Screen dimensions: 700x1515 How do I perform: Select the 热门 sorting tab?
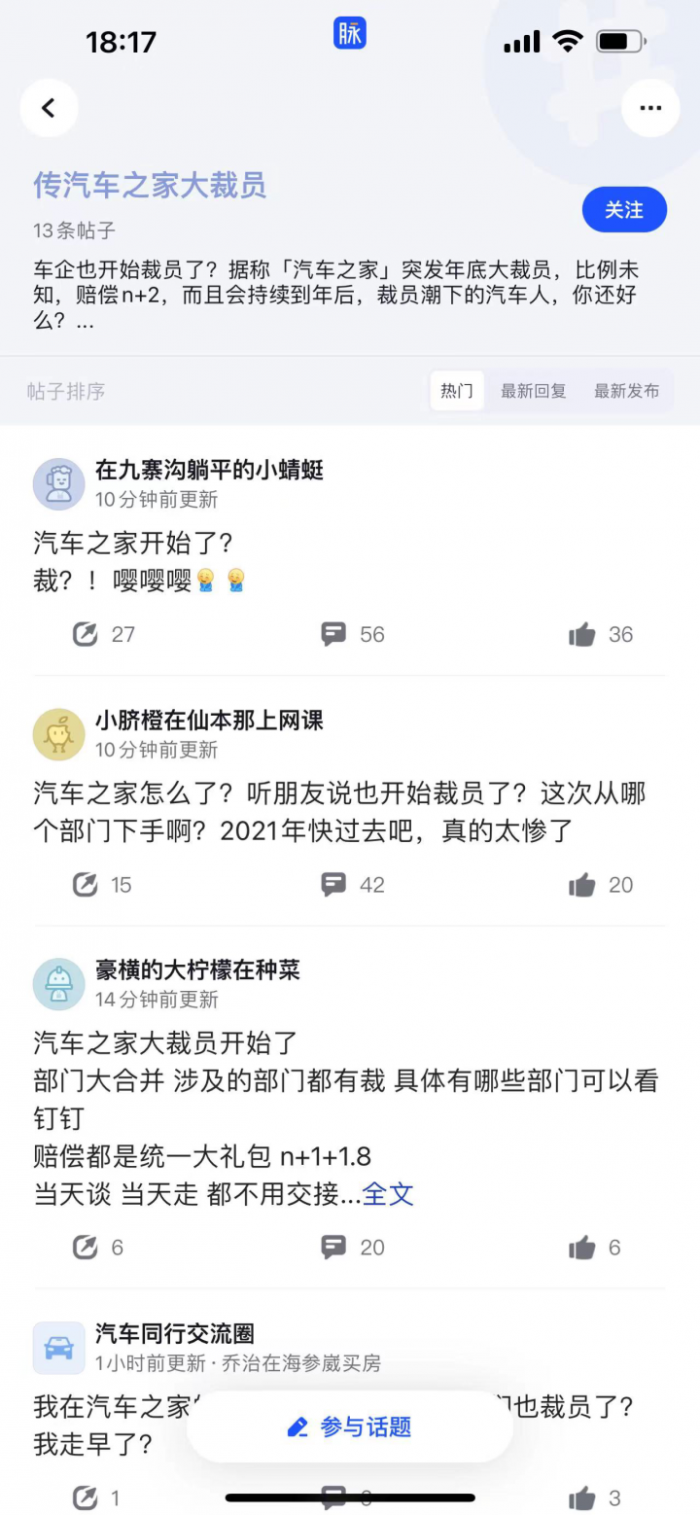point(457,391)
